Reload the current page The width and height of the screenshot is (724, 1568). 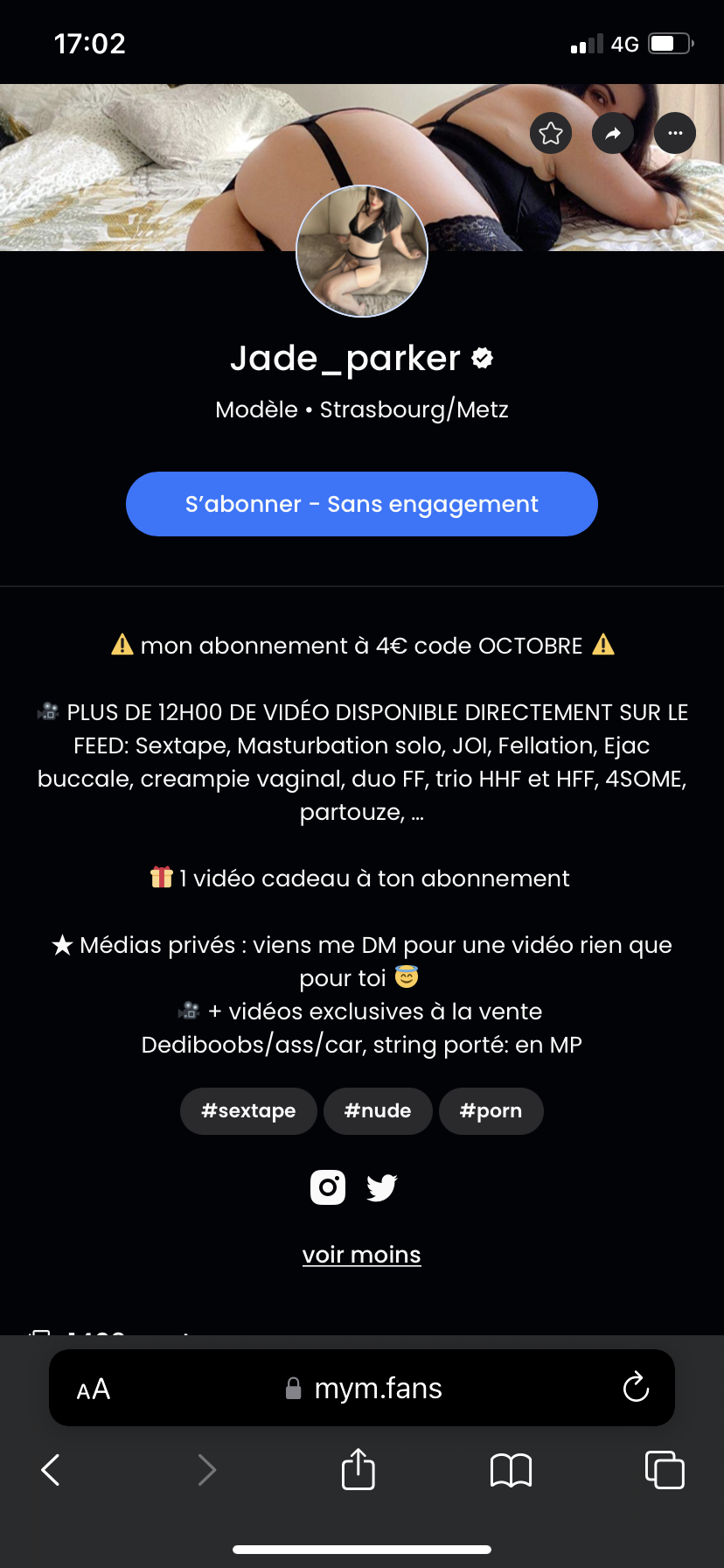pos(636,1388)
